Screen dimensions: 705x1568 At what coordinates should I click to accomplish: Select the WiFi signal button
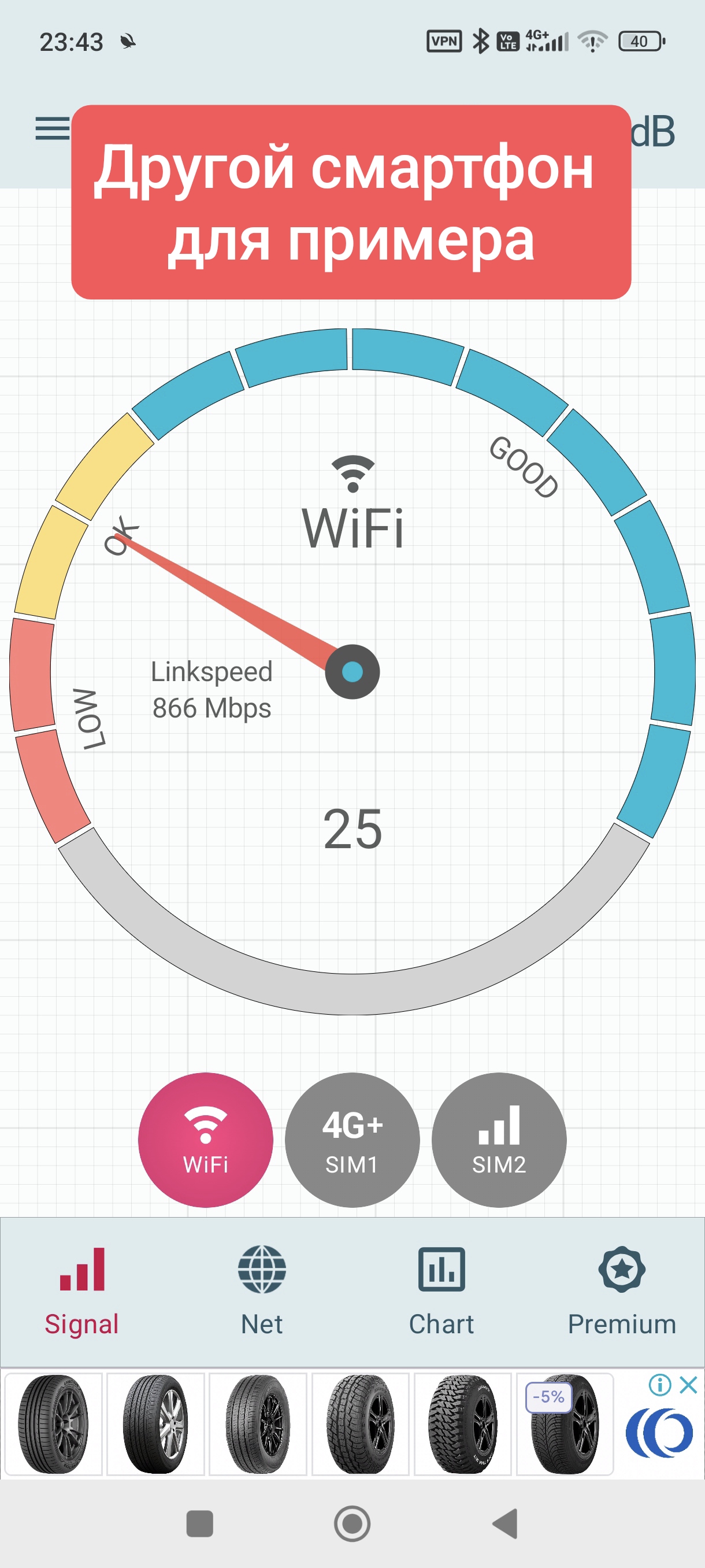coord(206,1140)
